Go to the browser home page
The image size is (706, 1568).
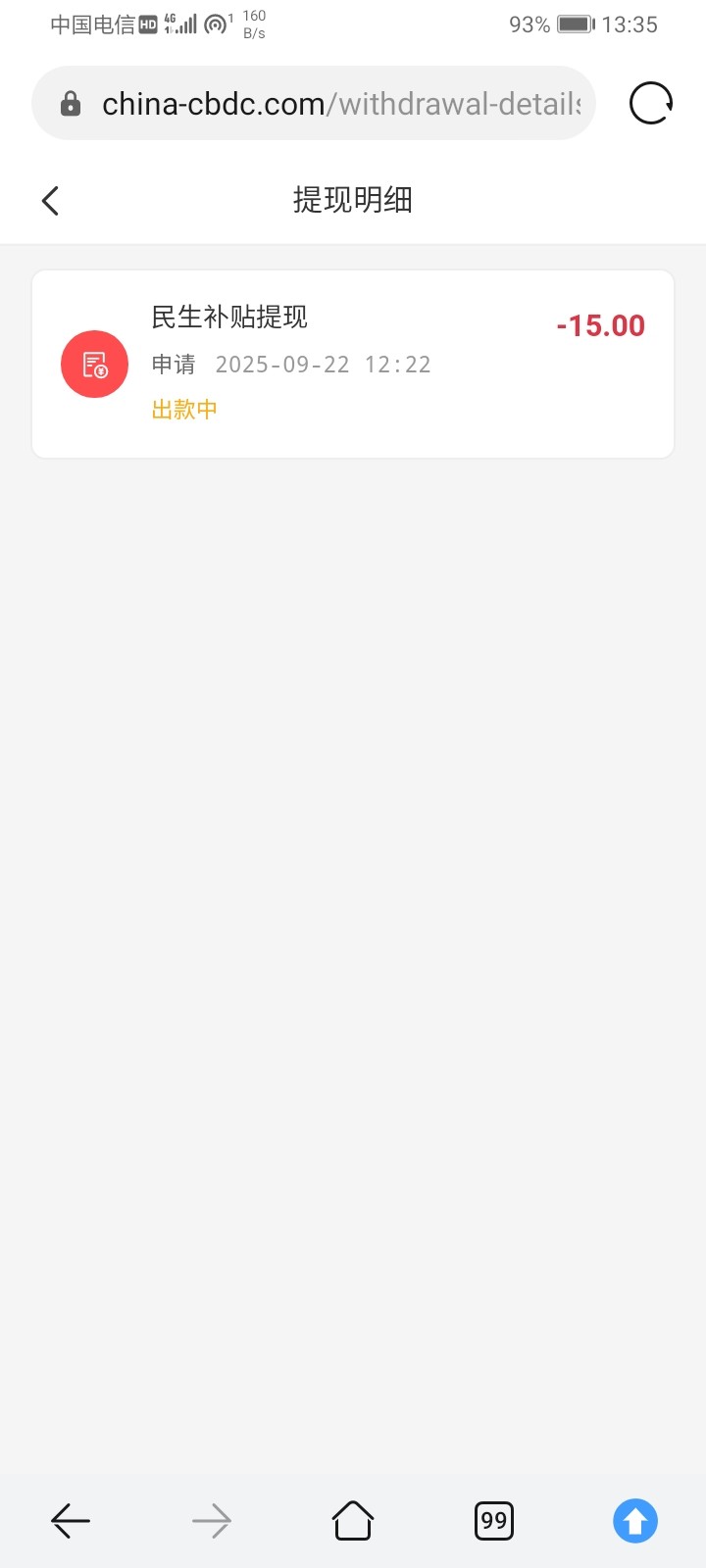(353, 1521)
